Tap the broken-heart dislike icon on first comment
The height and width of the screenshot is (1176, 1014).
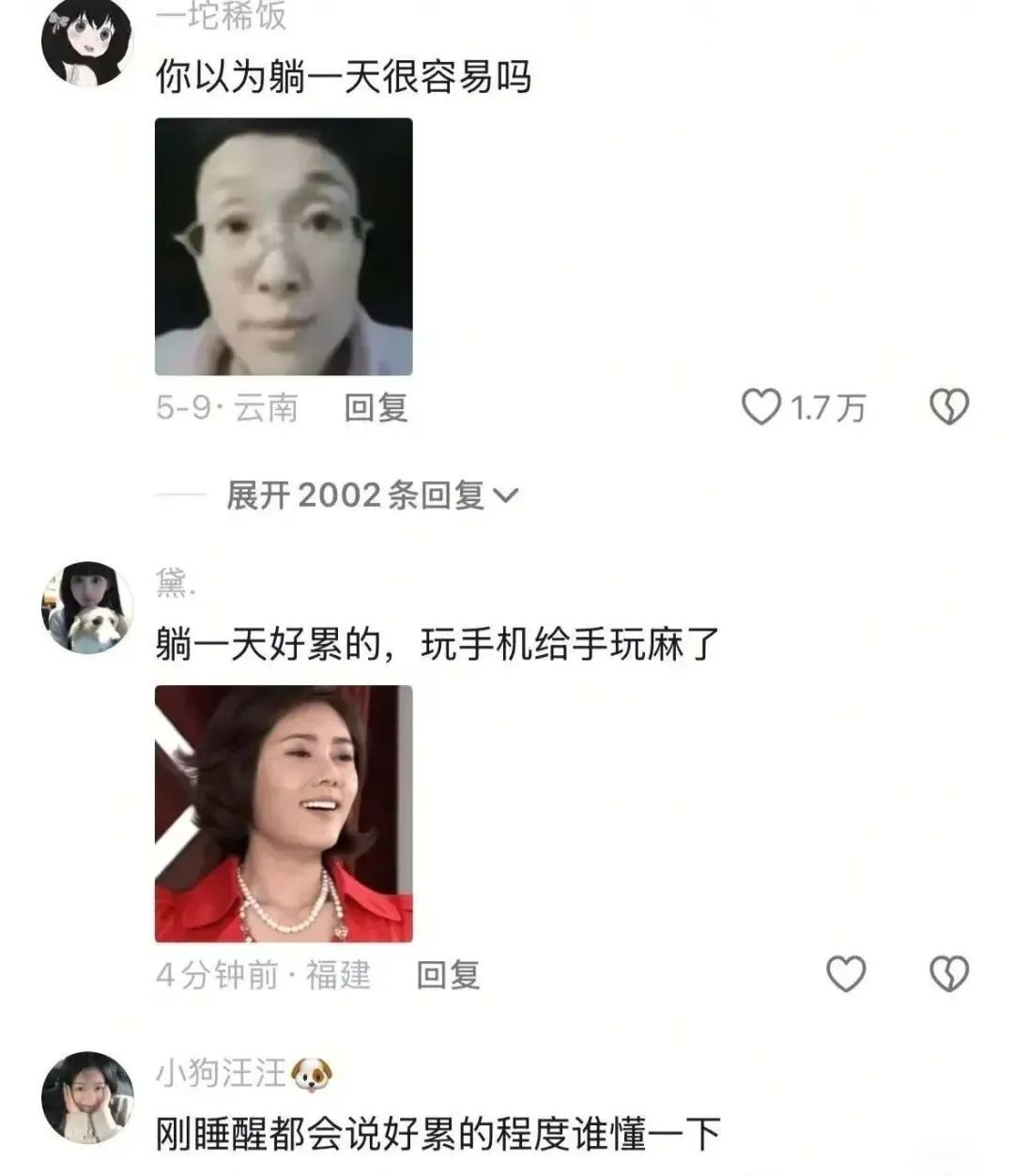tap(951, 406)
